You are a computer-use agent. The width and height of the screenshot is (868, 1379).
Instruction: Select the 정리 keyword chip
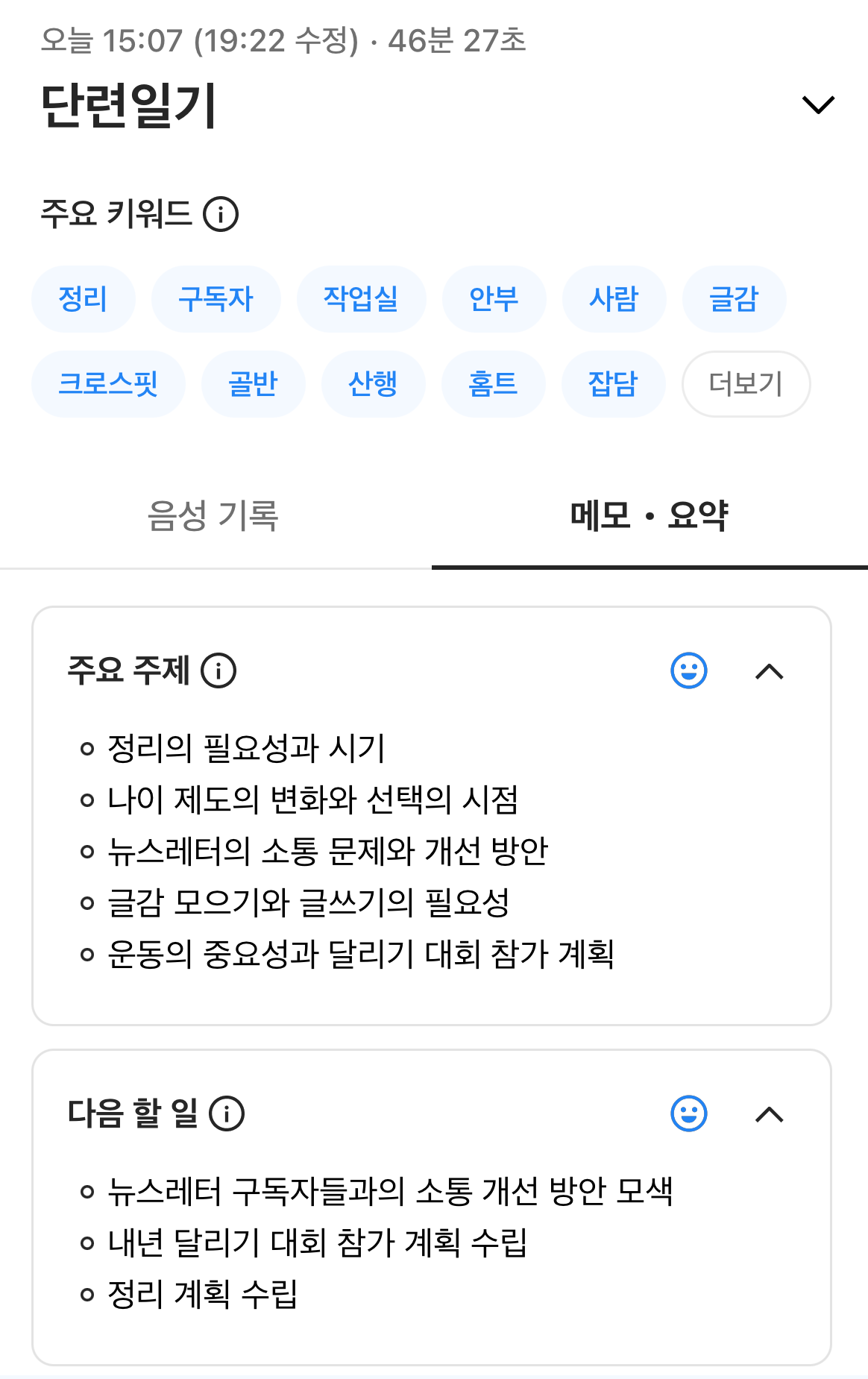point(83,299)
